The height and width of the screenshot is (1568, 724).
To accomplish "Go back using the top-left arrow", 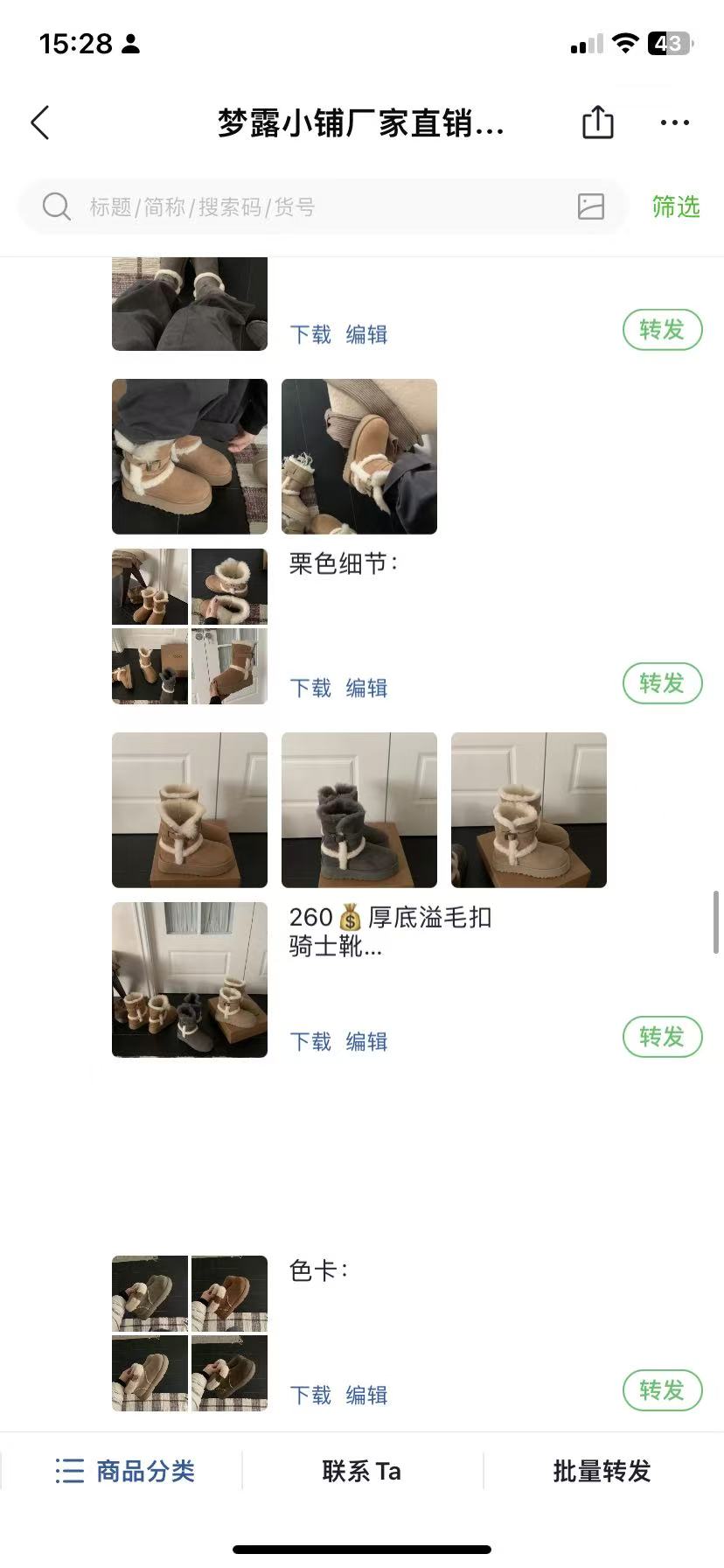I will coord(40,122).
